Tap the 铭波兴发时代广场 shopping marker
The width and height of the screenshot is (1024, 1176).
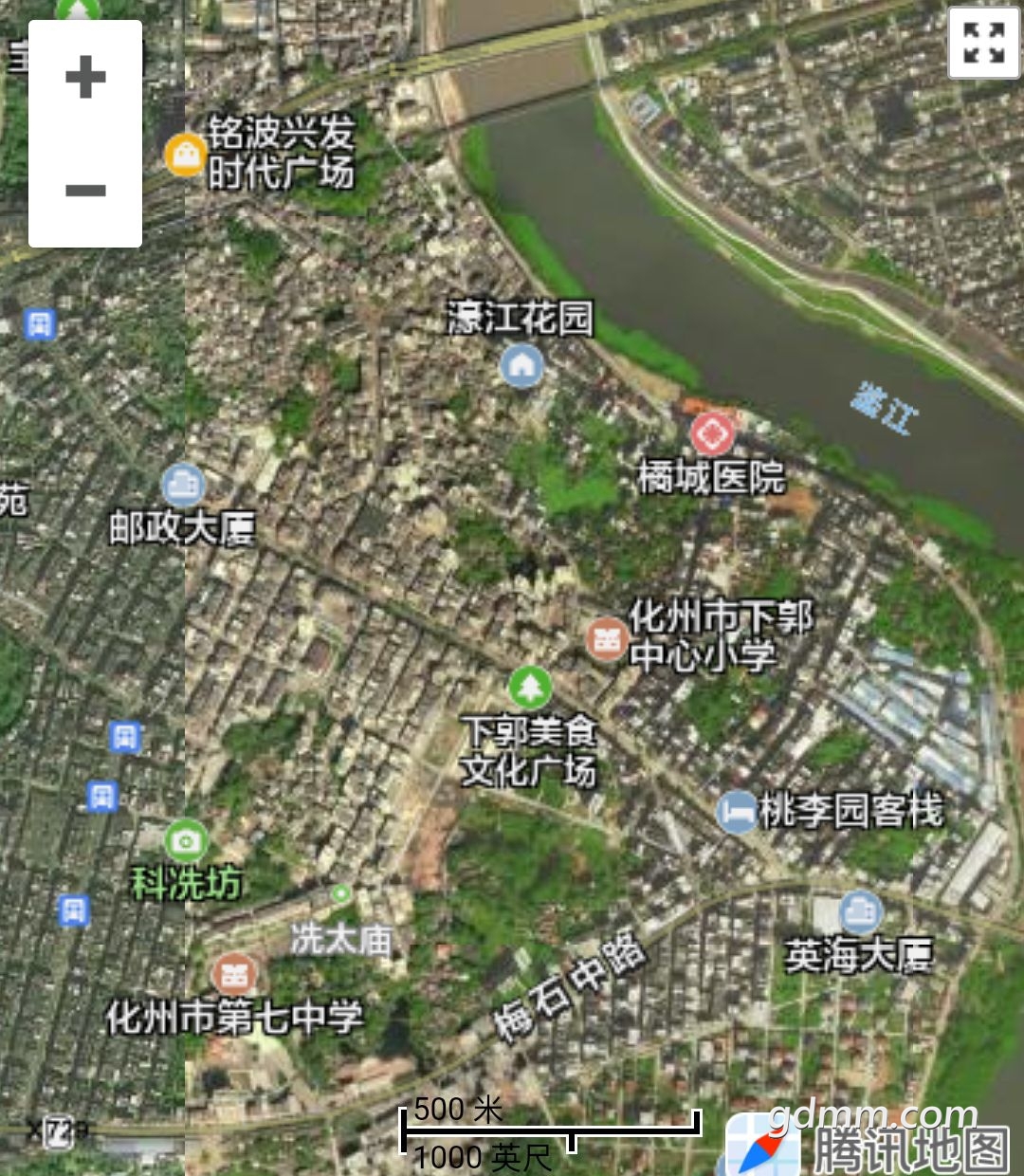coord(185,155)
